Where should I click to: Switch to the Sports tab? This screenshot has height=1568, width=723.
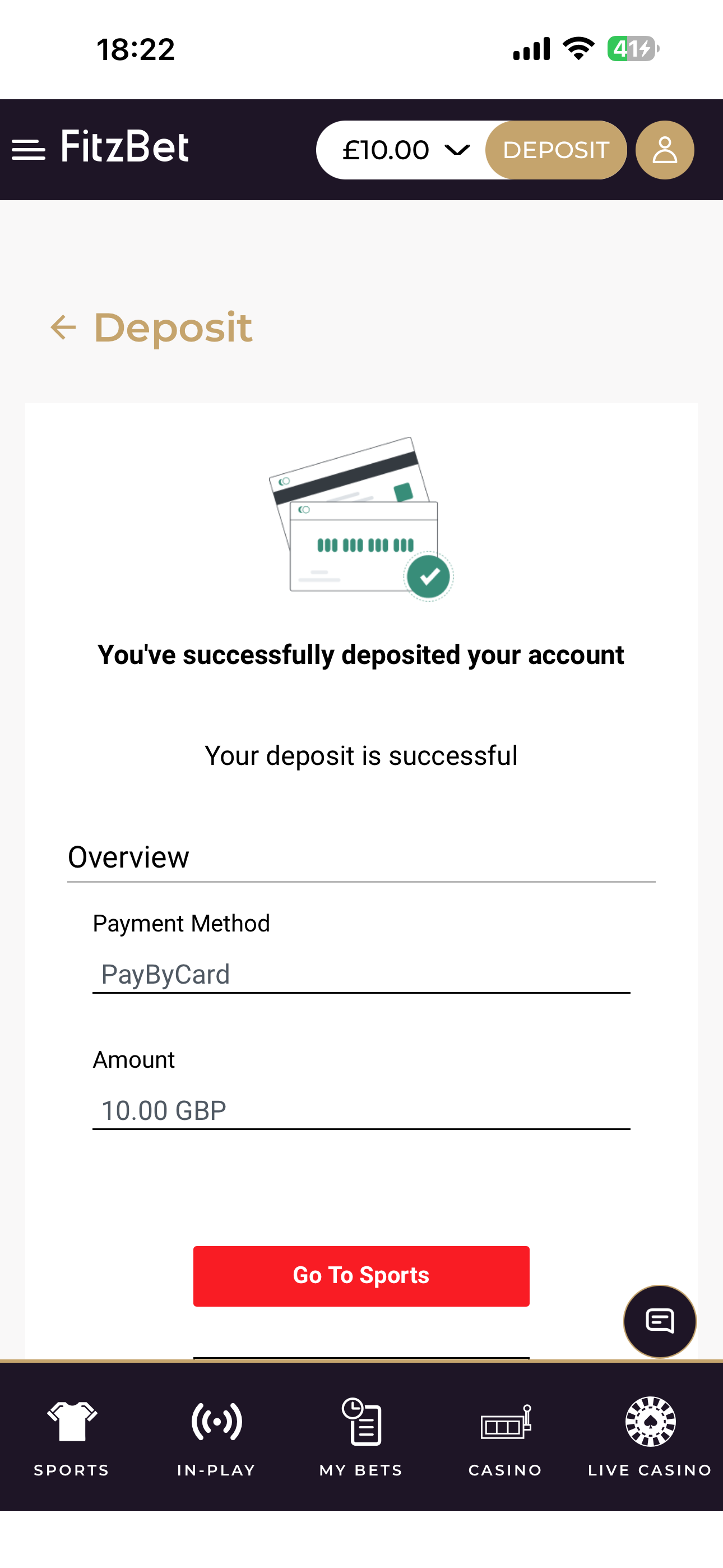click(x=71, y=1437)
